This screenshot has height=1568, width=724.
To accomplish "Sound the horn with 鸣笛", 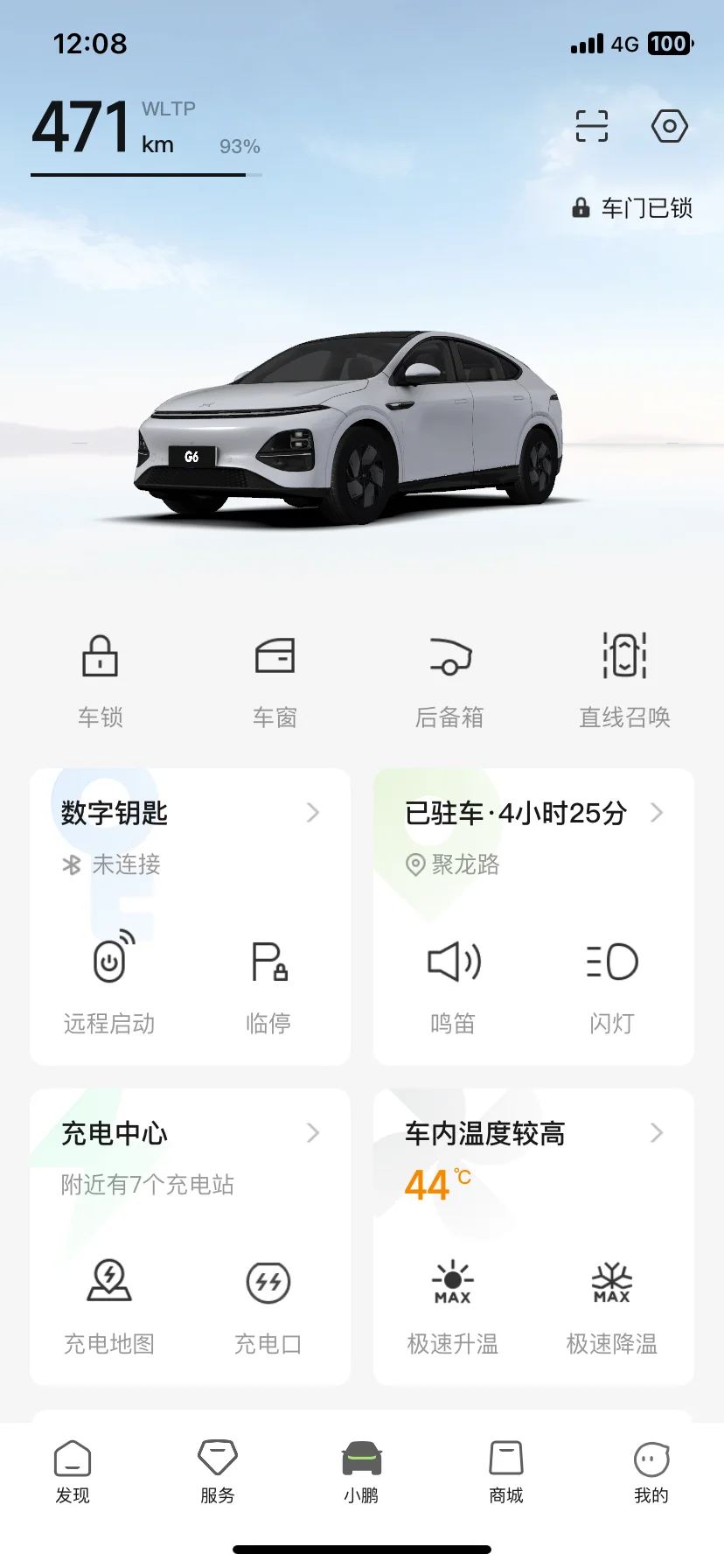I will (x=453, y=984).
